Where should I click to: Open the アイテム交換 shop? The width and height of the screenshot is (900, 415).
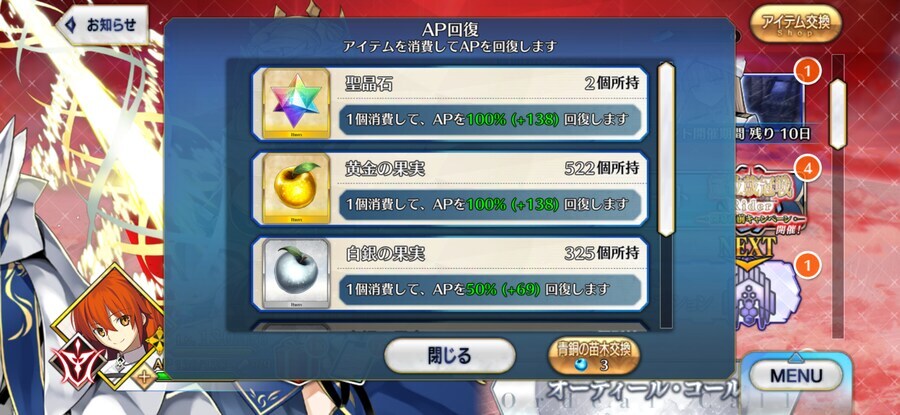795,24
